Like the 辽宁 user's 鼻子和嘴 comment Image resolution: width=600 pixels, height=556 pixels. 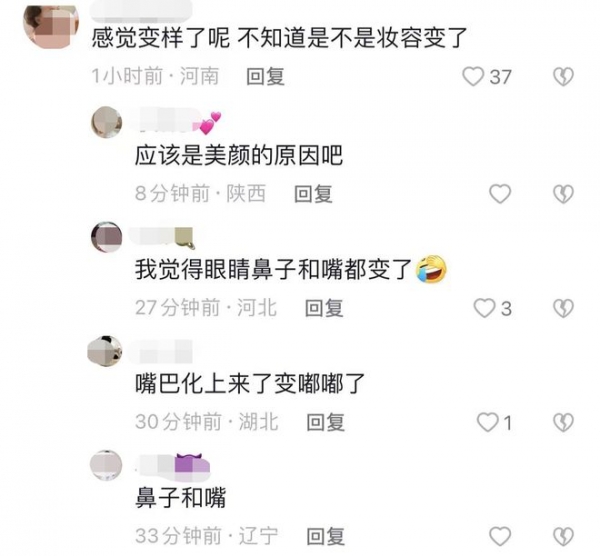point(499,537)
